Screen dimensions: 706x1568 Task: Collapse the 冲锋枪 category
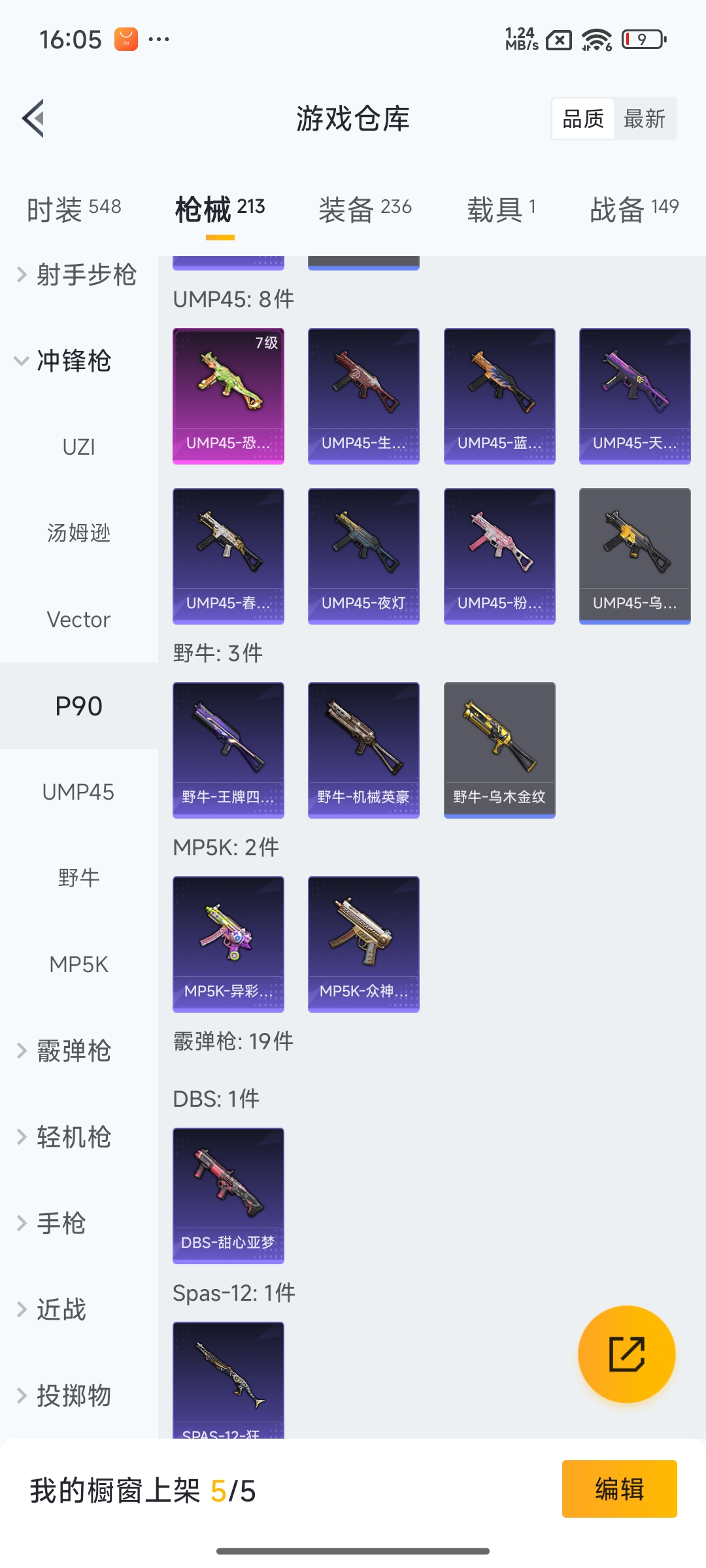coord(65,361)
